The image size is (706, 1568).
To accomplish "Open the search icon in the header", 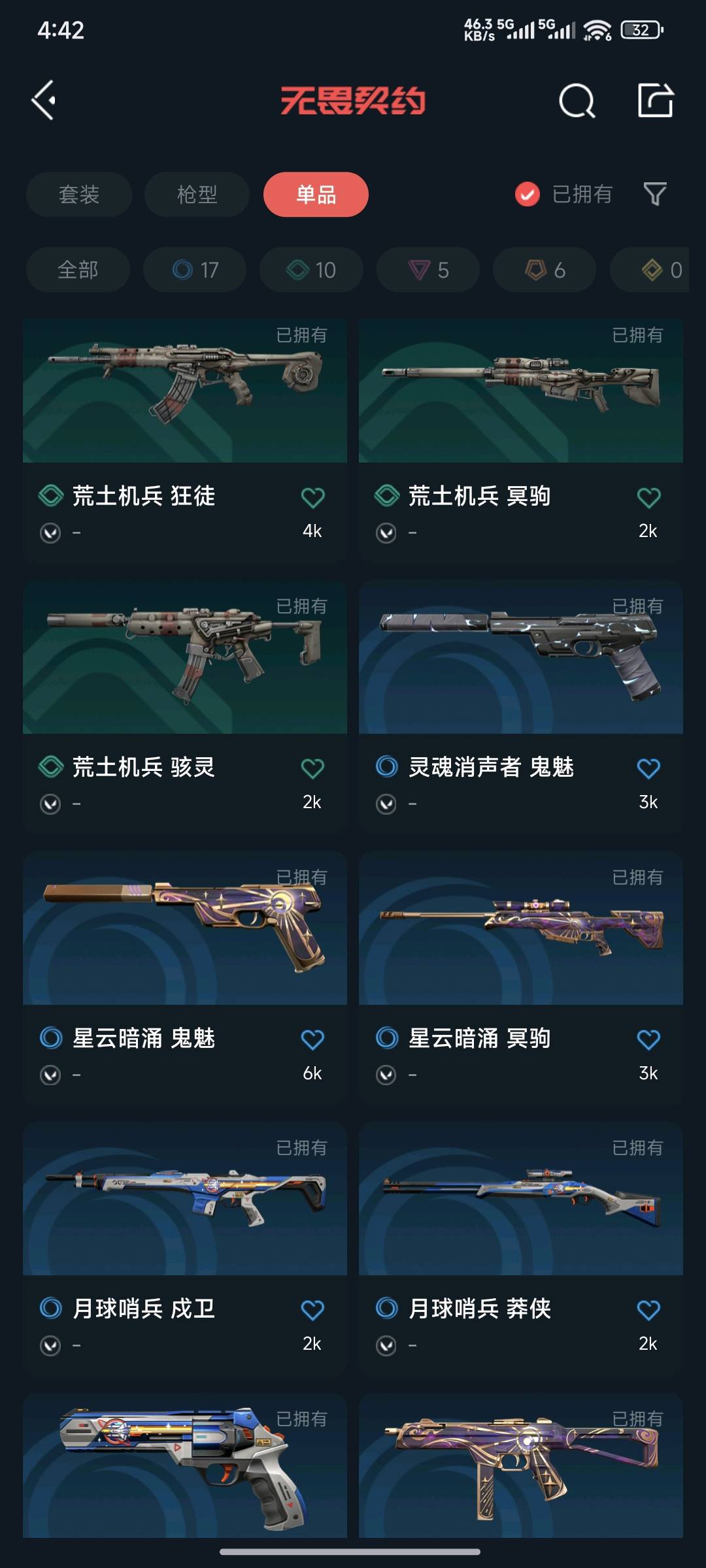I will [x=577, y=101].
